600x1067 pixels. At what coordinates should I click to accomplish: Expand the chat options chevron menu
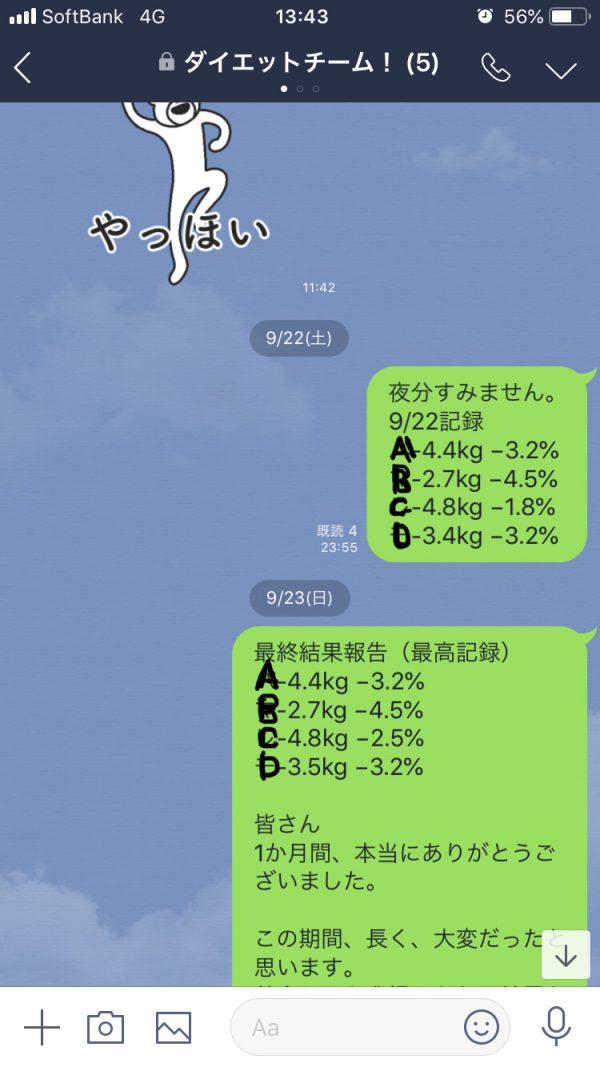coord(561,68)
